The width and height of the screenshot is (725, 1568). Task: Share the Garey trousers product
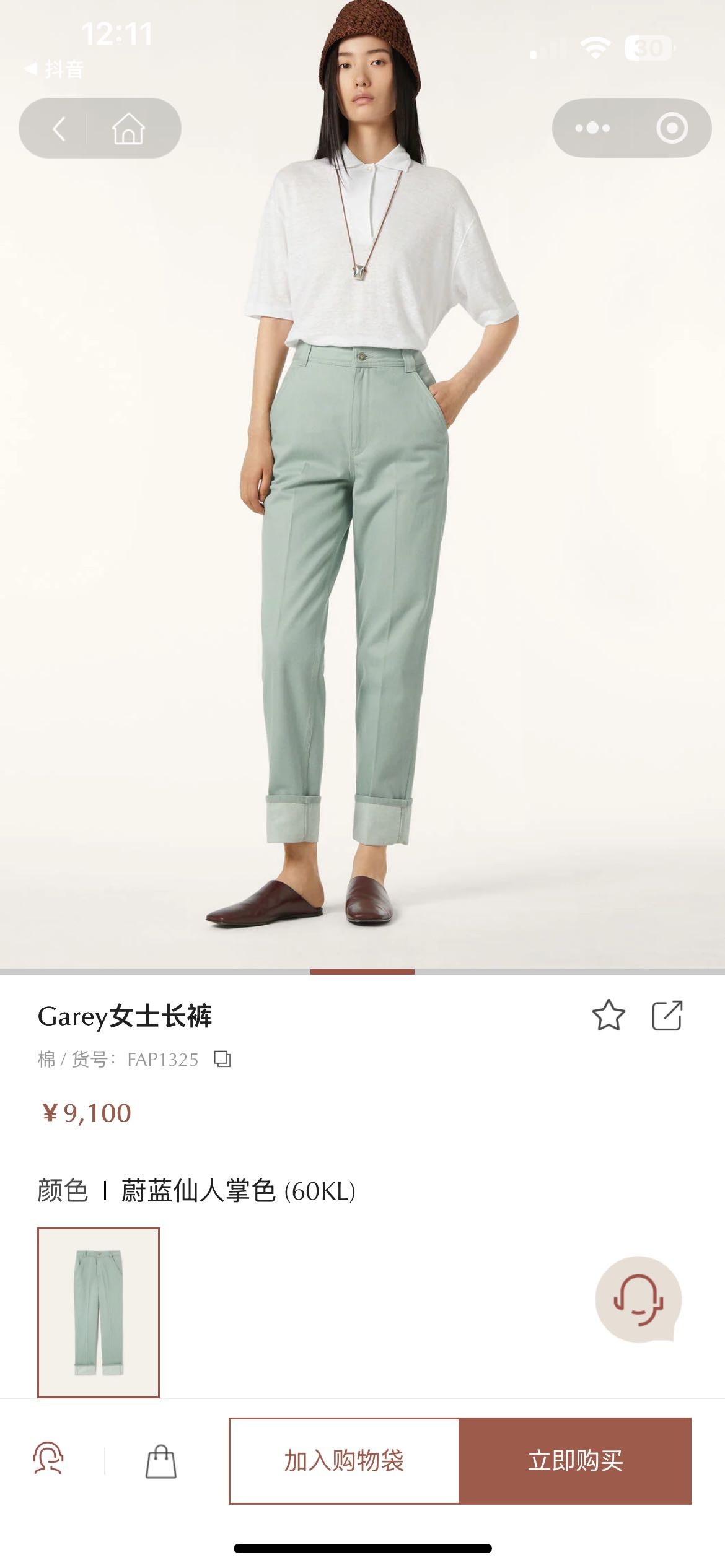pyautogui.click(x=667, y=1016)
